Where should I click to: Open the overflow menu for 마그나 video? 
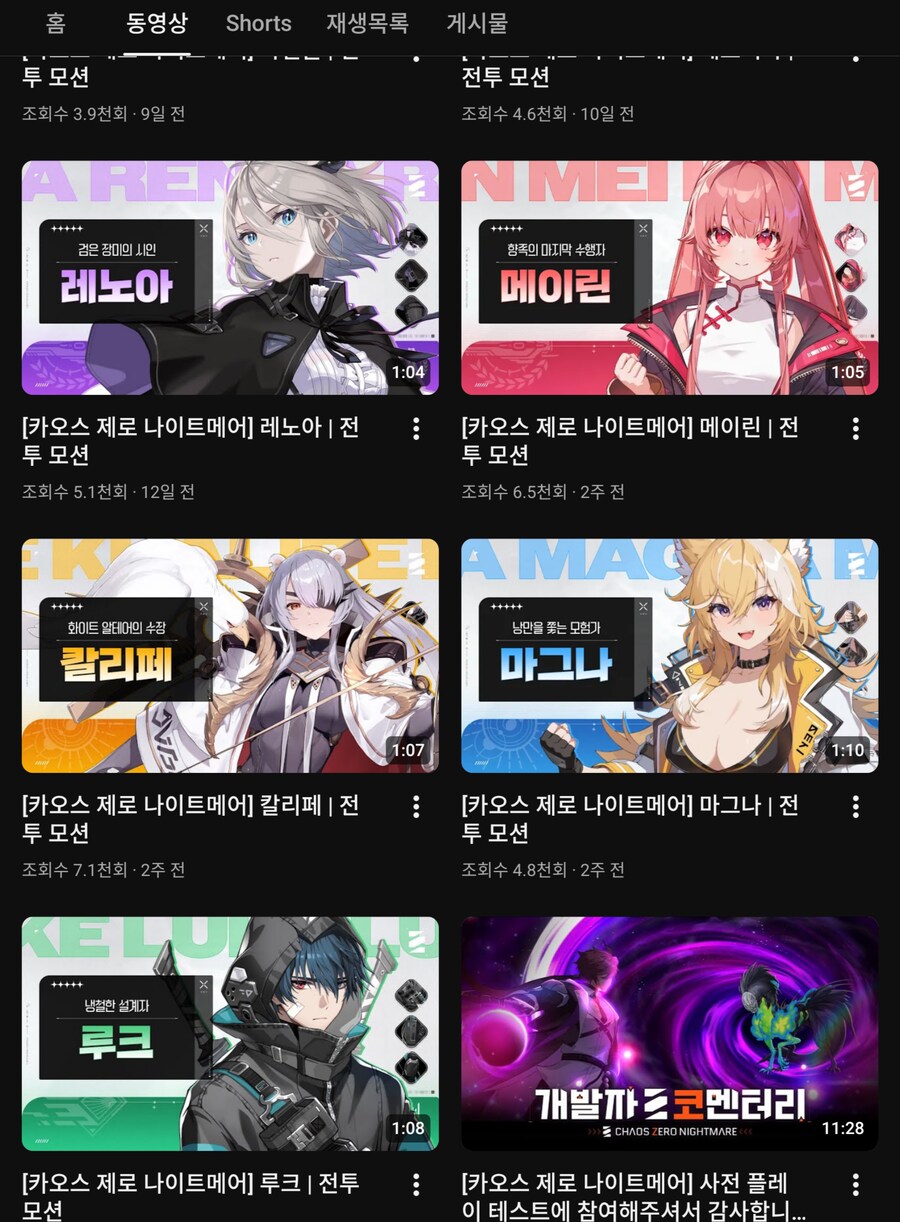pyautogui.click(x=855, y=807)
